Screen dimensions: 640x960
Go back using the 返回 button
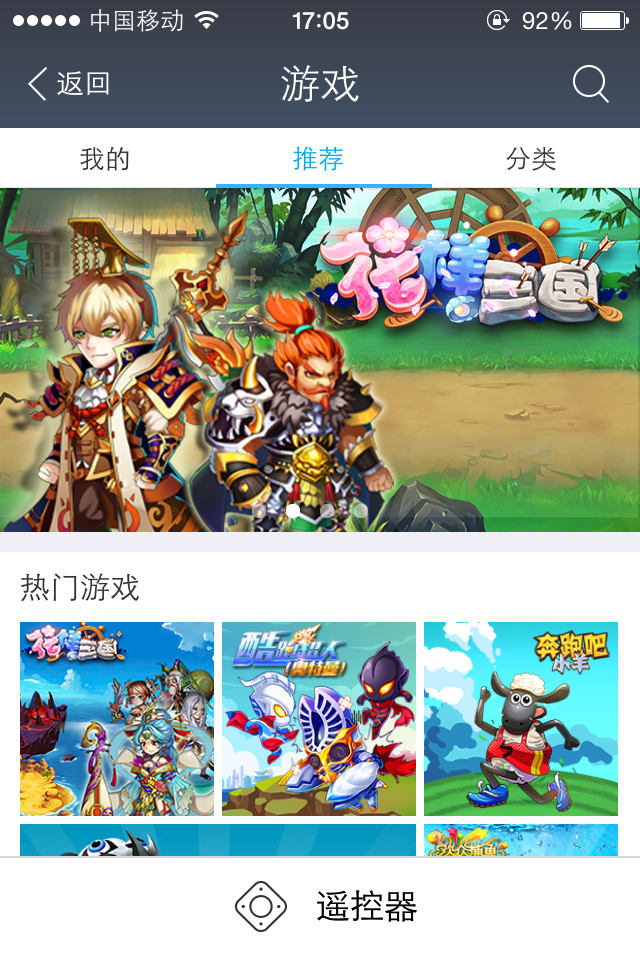click(x=68, y=84)
